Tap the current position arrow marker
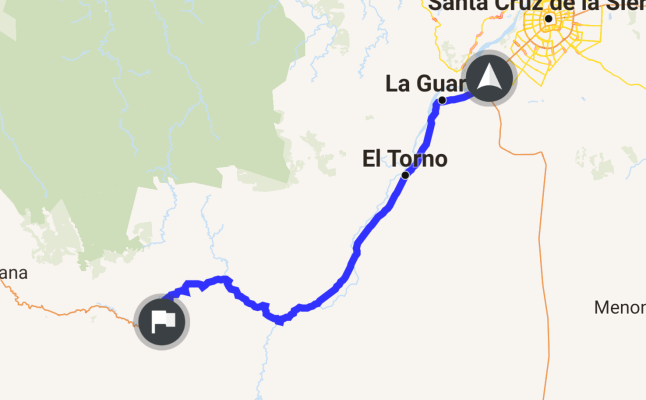Viewport: 646px width, 400px height. click(x=490, y=78)
